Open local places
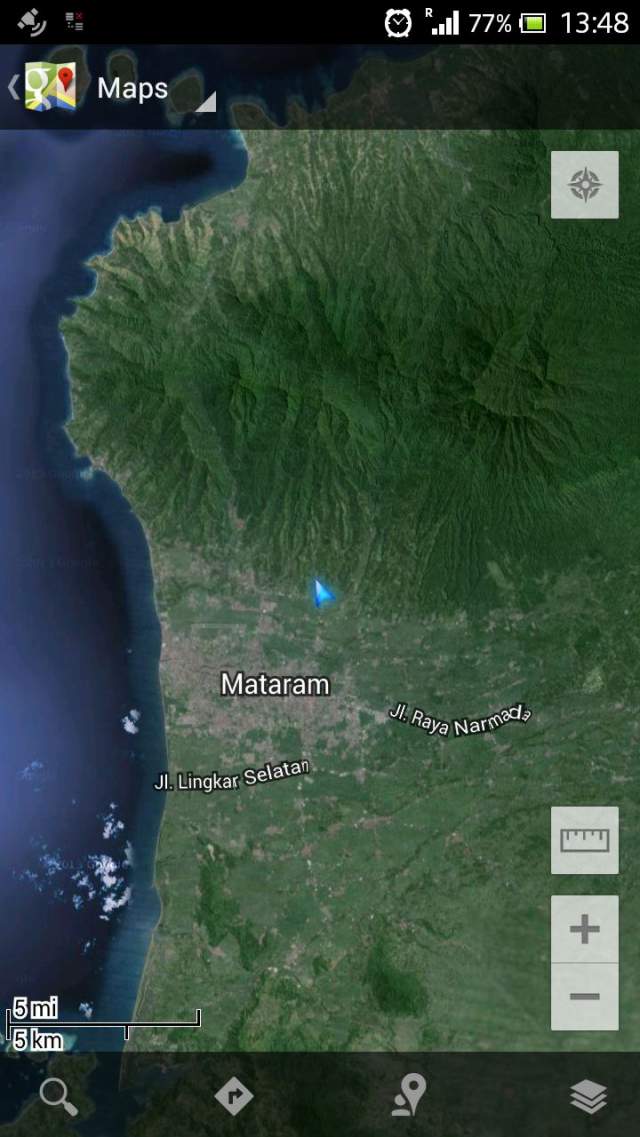The width and height of the screenshot is (640, 1137). [408, 1097]
